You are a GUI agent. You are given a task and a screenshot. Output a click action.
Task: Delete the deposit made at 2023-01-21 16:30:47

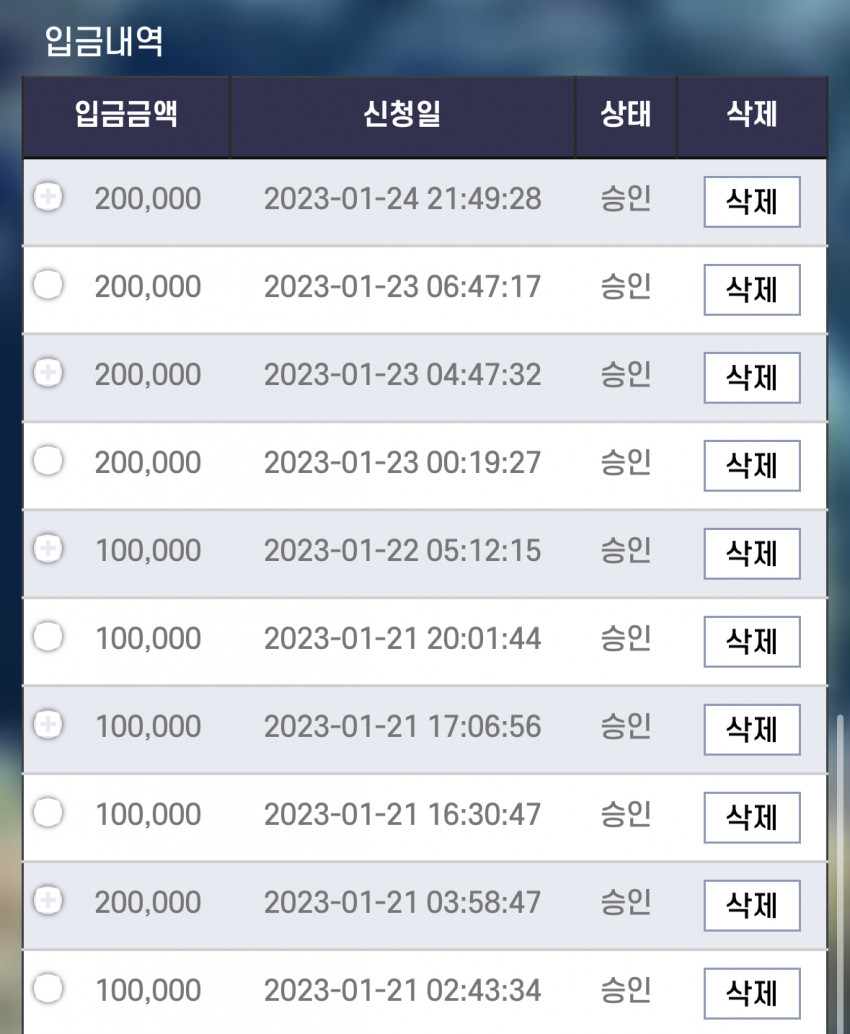(752, 818)
